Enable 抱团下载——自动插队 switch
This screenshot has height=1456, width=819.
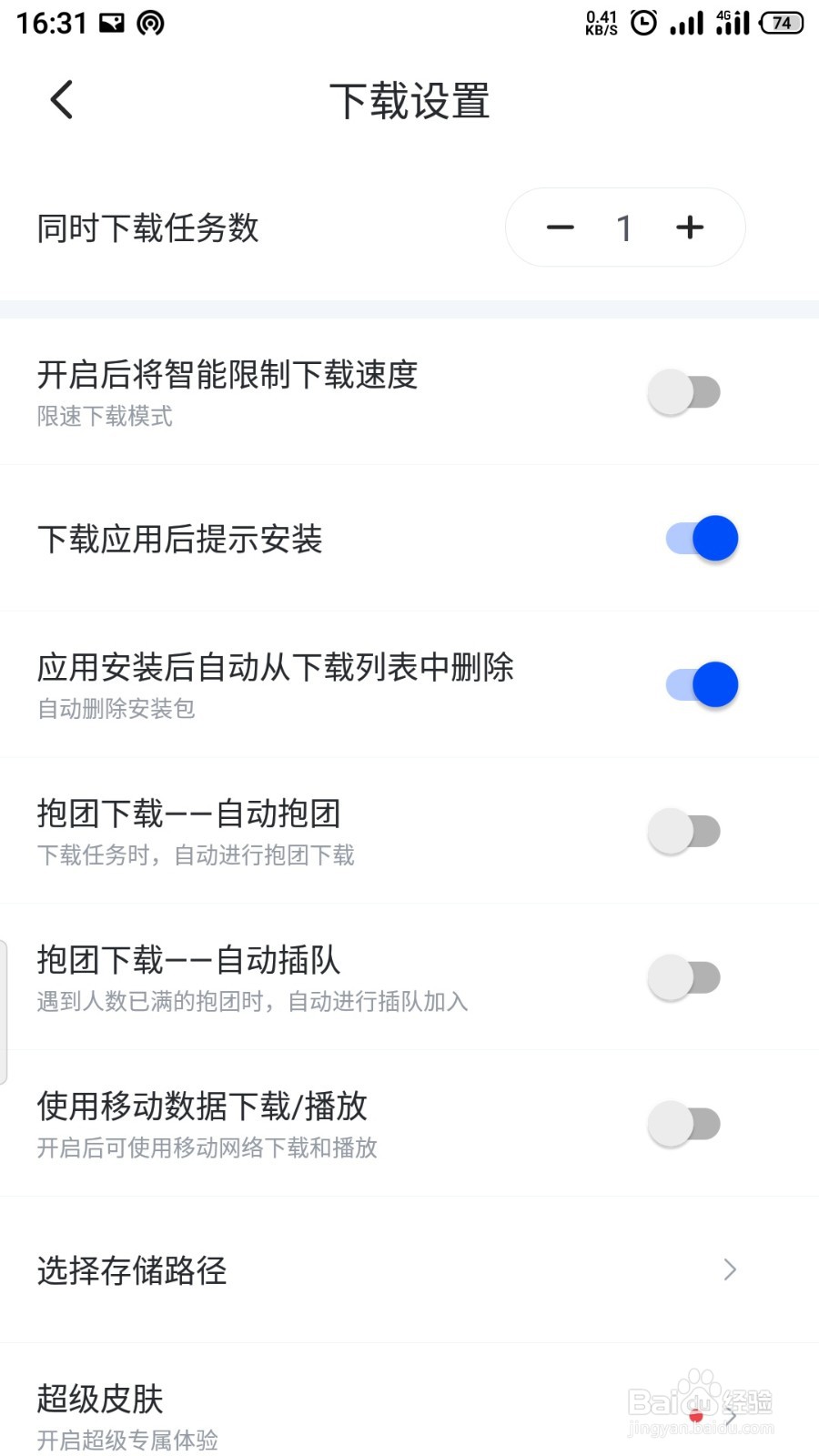684,977
